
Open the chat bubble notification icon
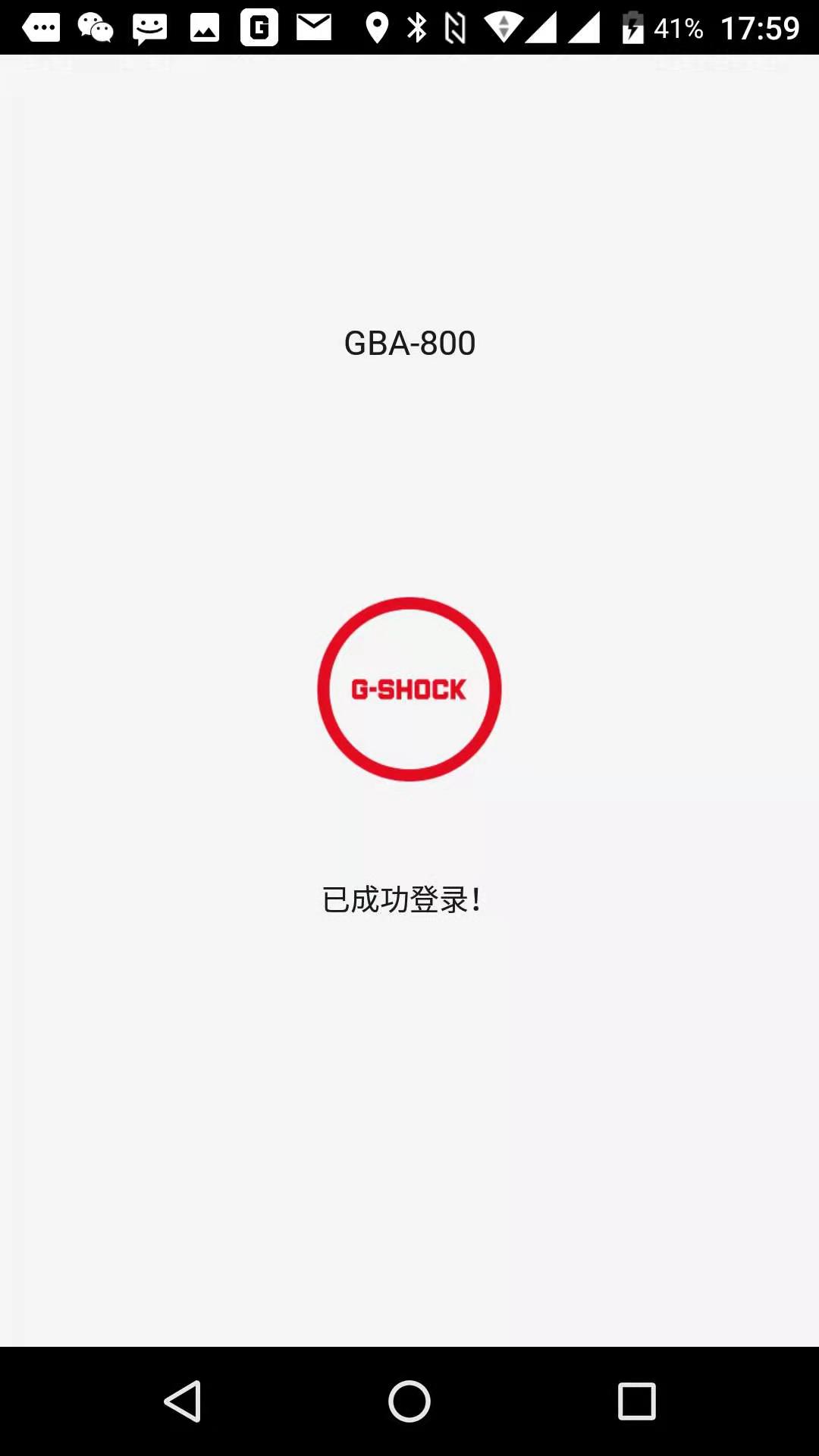tap(42, 29)
